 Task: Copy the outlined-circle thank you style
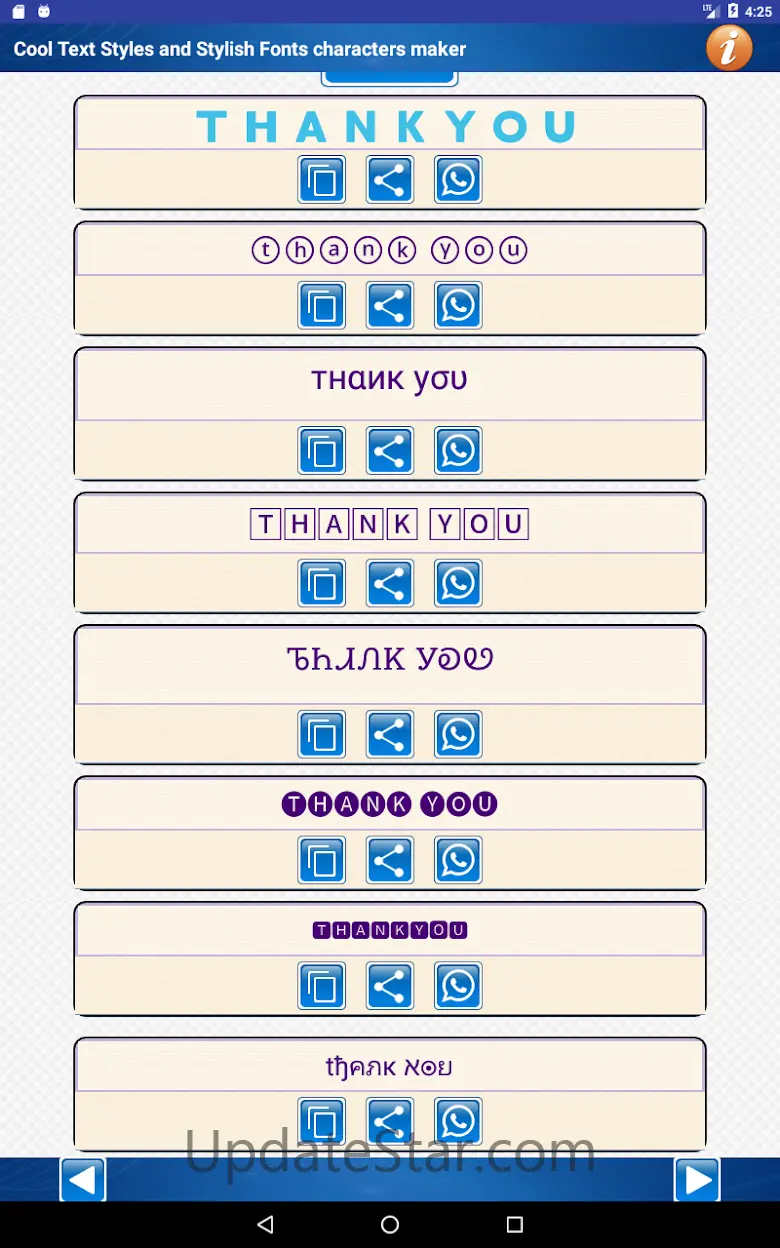click(x=322, y=306)
